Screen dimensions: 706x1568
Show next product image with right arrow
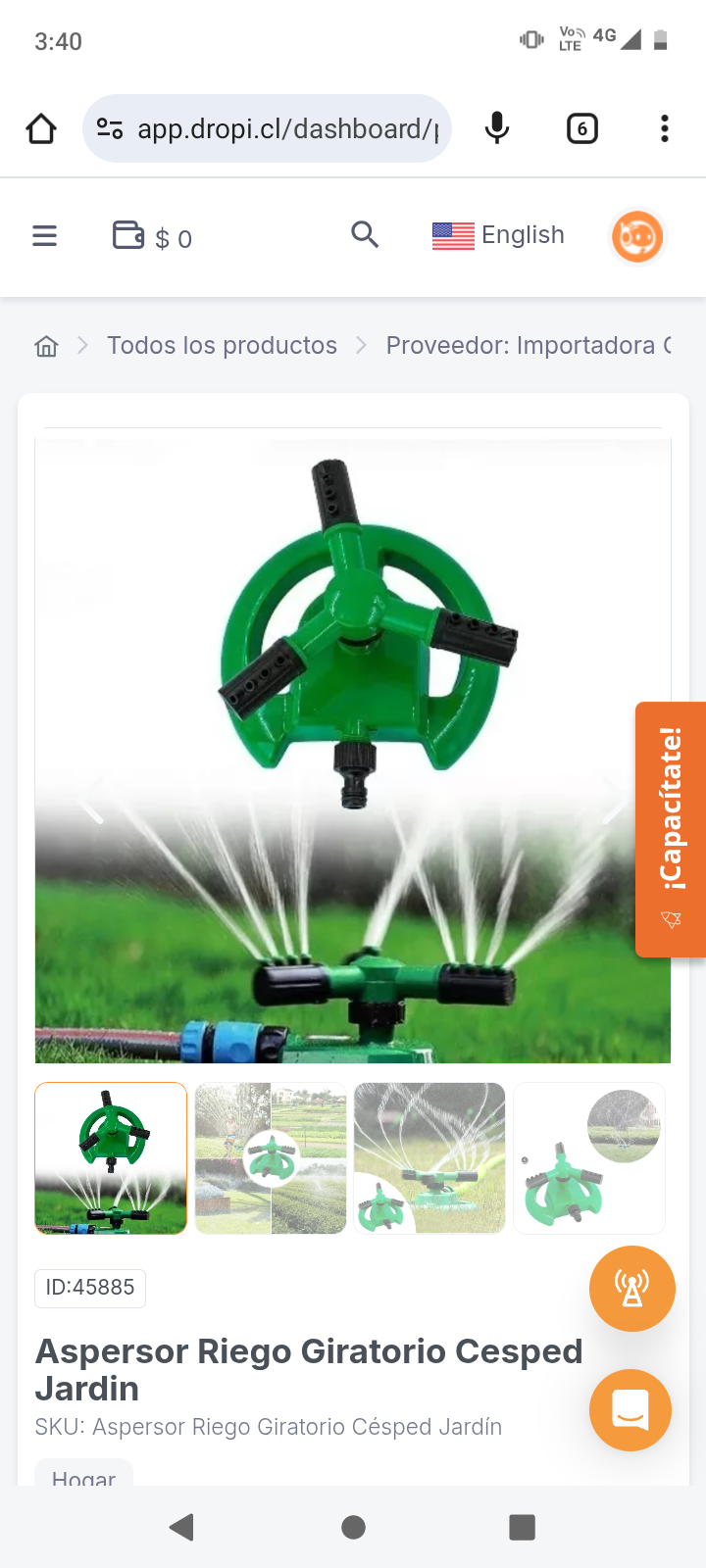(x=615, y=801)
